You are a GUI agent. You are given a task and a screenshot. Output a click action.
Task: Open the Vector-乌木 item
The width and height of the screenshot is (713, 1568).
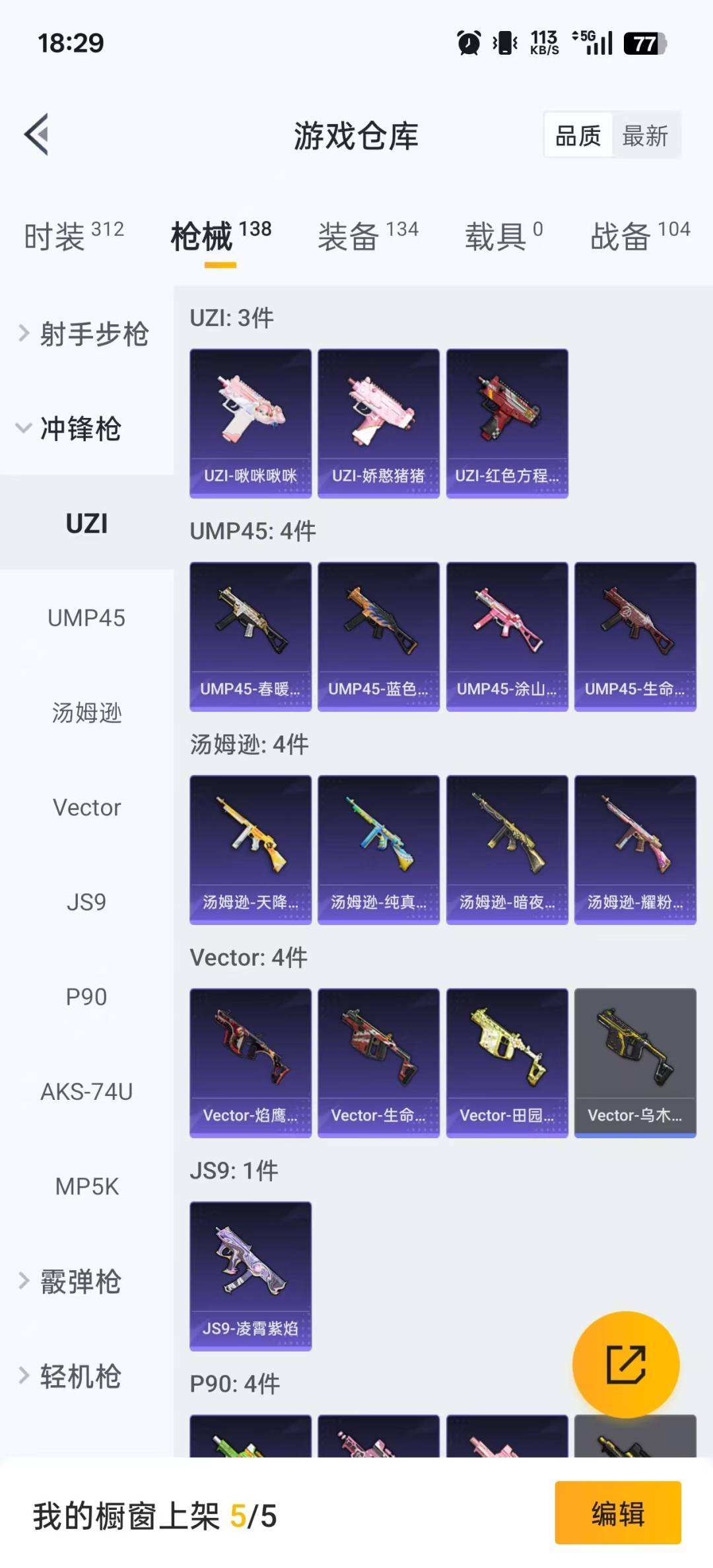click(x=635, y=1063)
